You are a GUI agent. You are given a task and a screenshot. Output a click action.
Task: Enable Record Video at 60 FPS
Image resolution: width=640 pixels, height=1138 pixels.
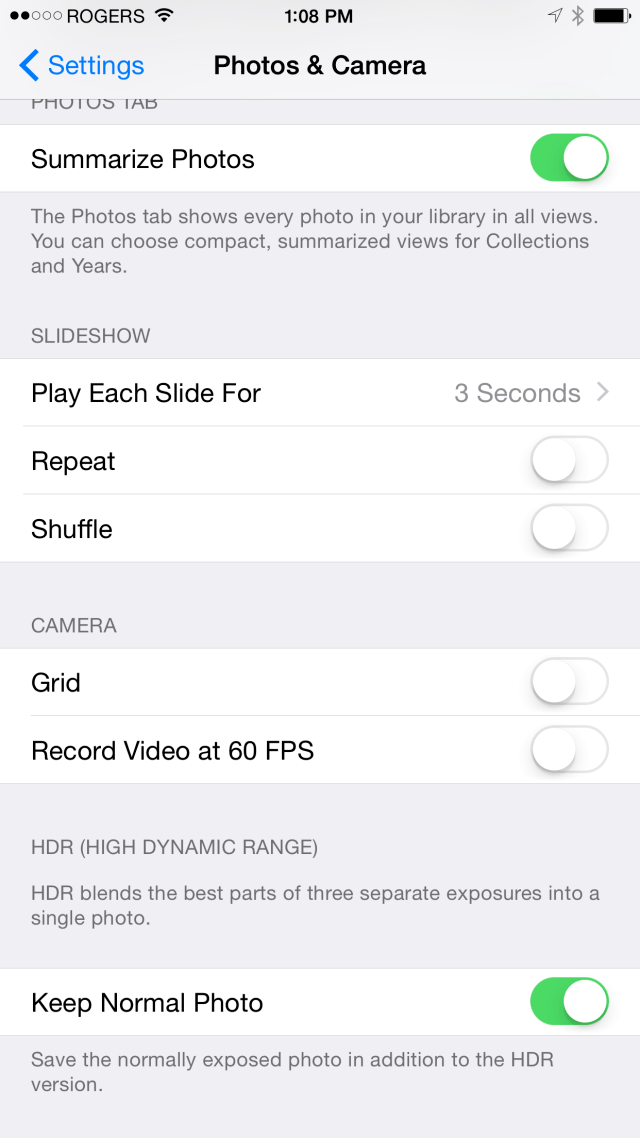(x=570, y=750)
